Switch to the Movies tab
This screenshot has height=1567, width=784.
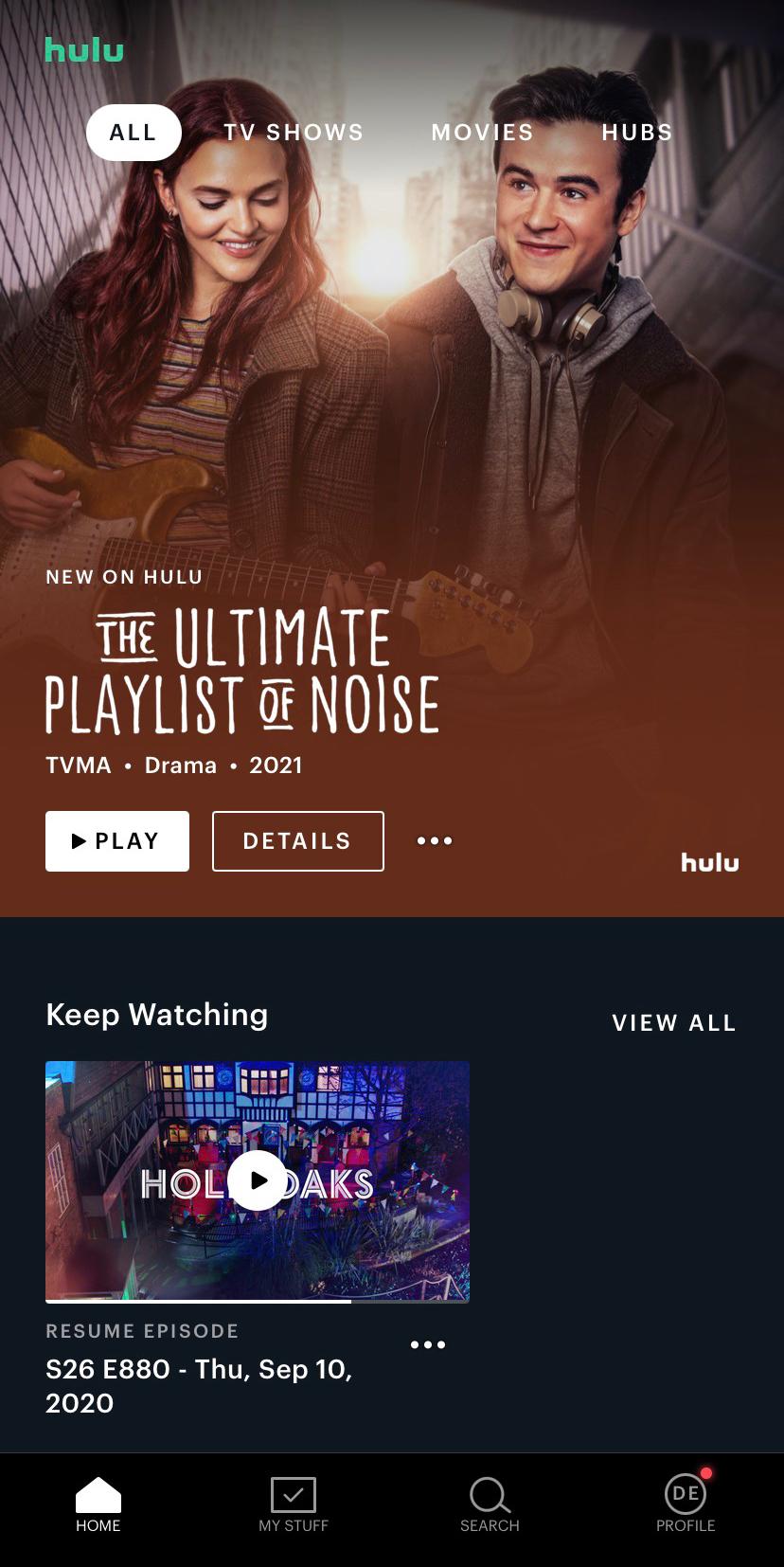click(483, 133)
